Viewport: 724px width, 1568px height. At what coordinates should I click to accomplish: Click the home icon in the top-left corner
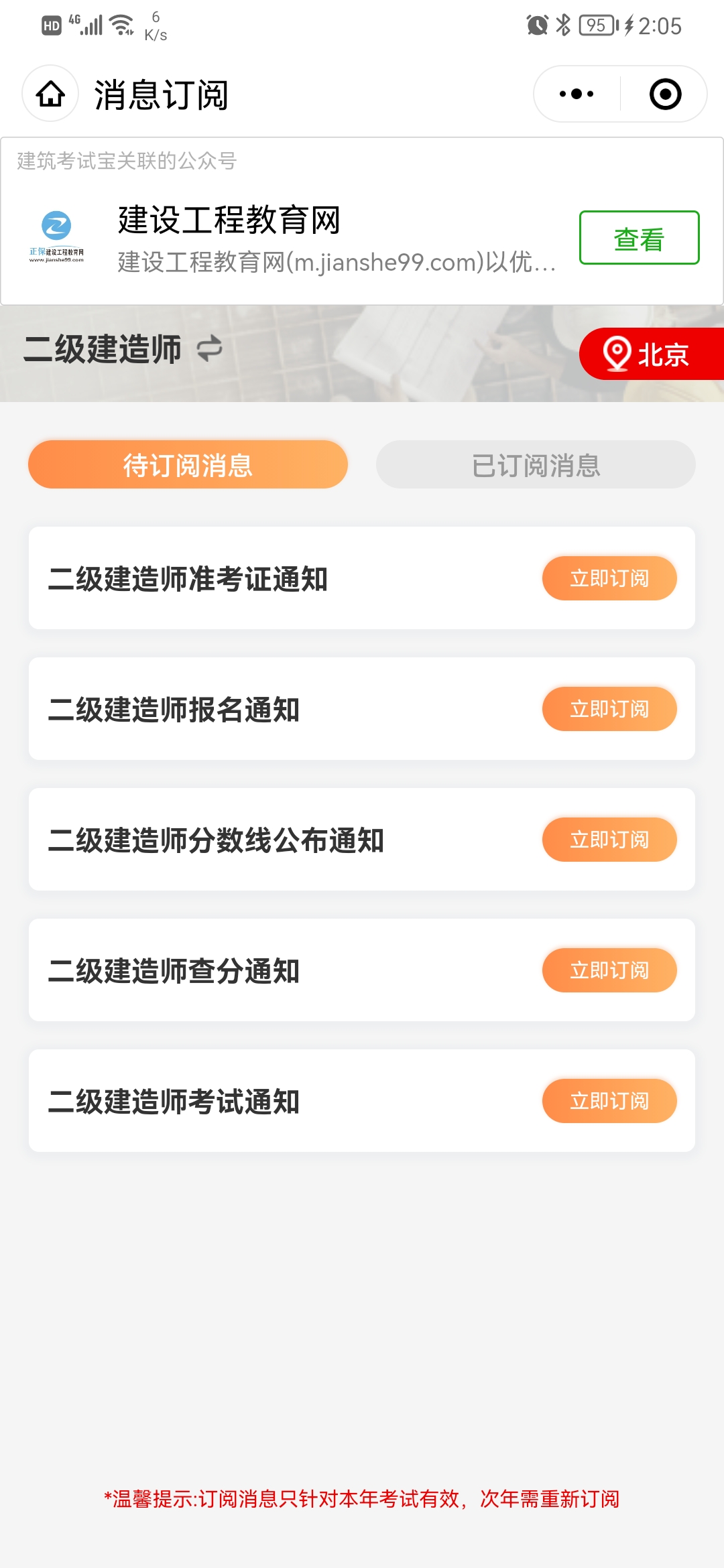point(49,94)
